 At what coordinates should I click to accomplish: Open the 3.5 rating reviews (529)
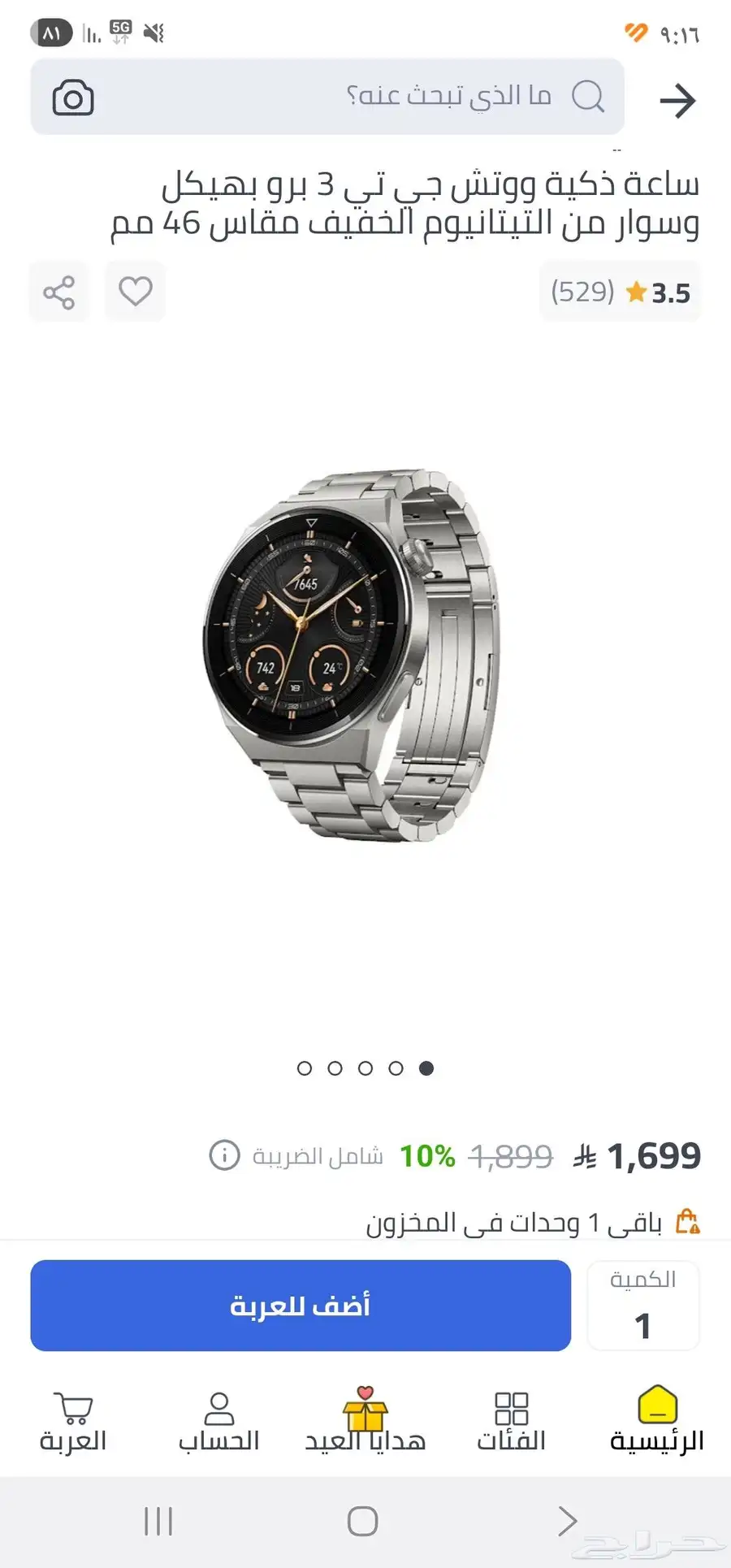pyautogui.click(x=620, y=292)
